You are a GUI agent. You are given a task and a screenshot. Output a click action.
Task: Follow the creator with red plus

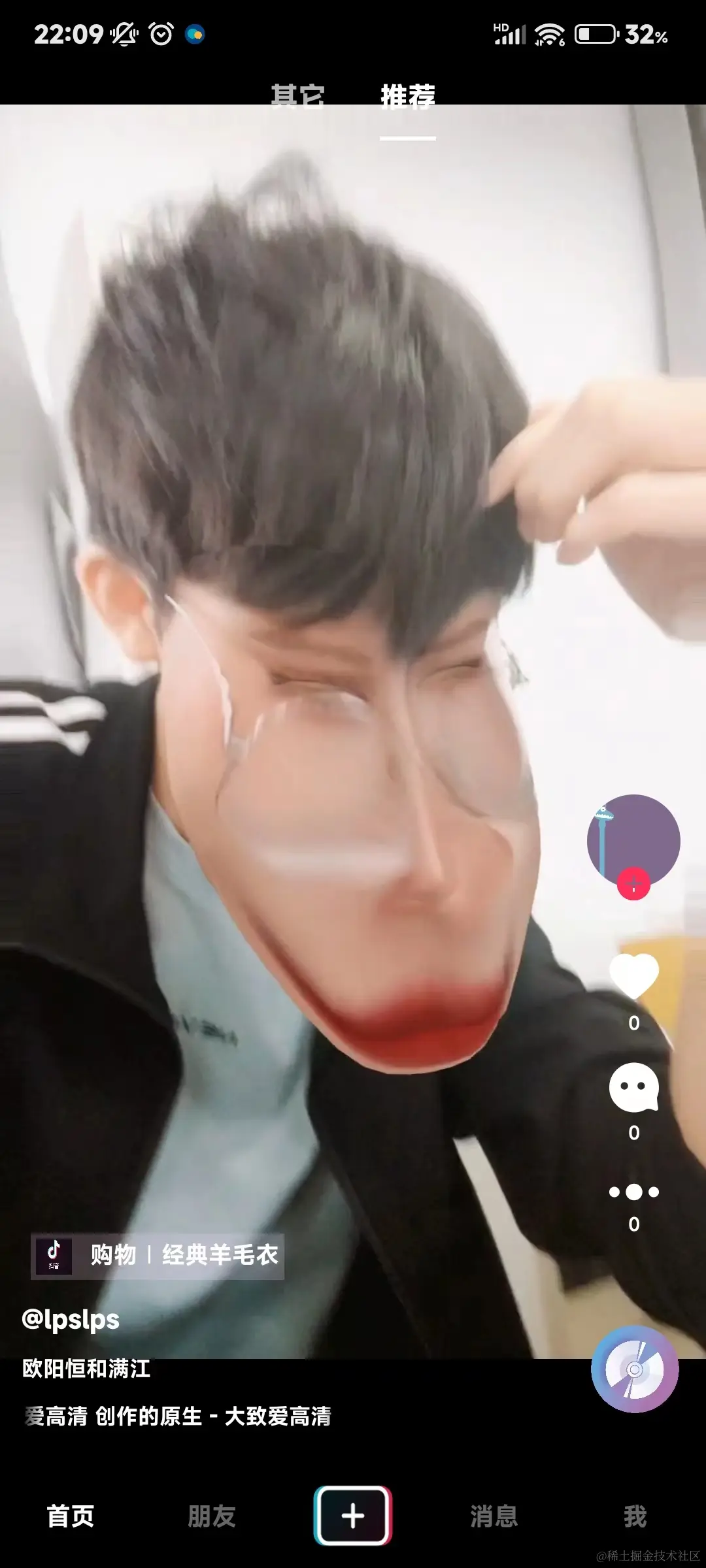click(633, 885)
